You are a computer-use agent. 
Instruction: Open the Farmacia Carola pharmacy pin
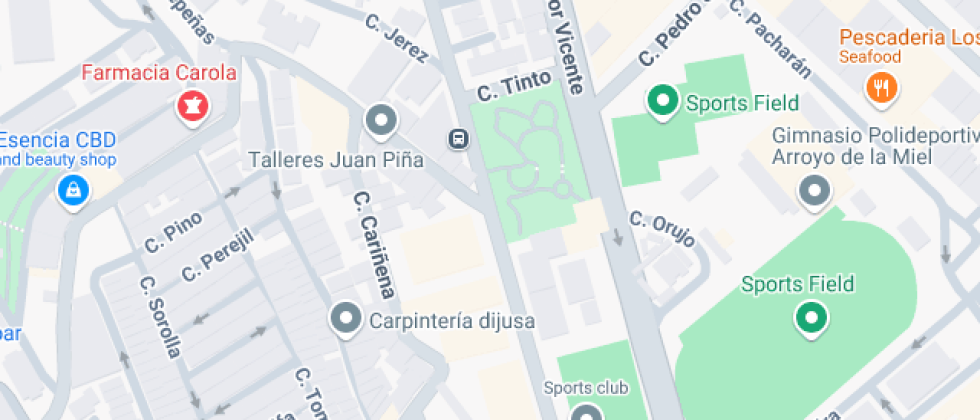click(x=192, y=108)
